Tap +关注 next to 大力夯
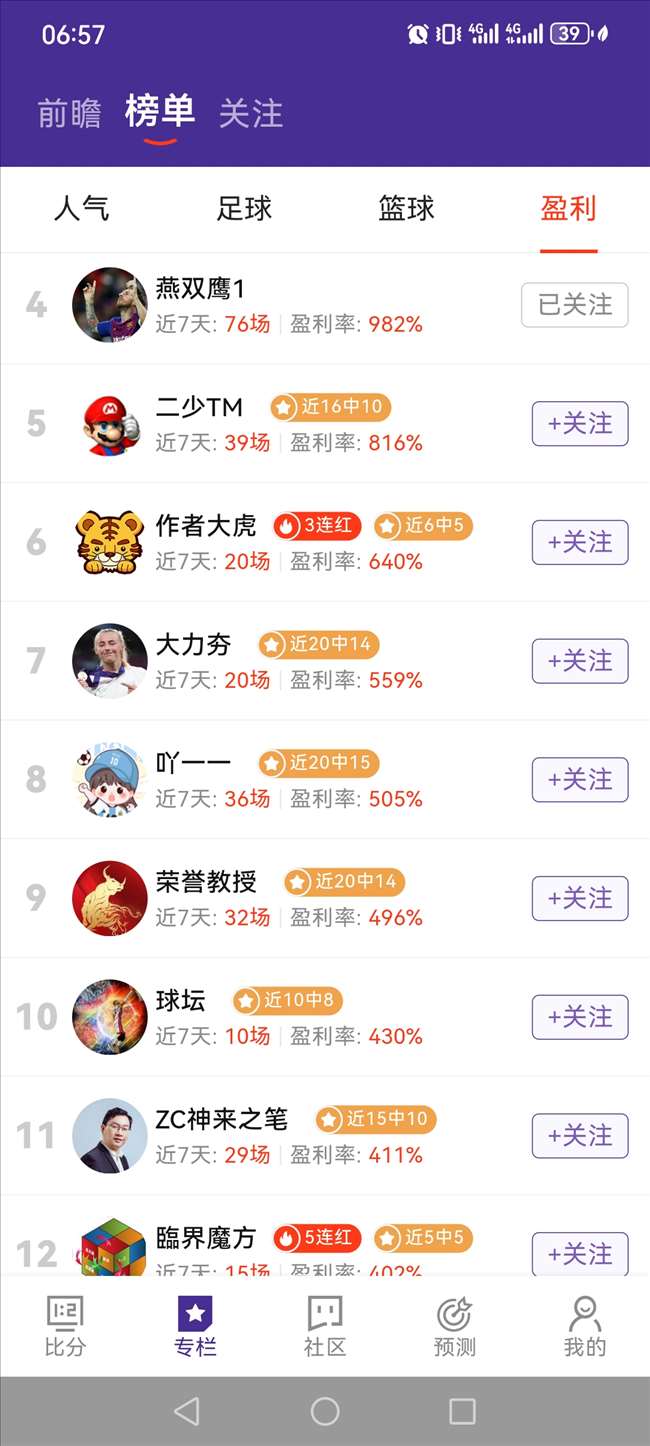The image size is (650, 1446). click(580, 661)
